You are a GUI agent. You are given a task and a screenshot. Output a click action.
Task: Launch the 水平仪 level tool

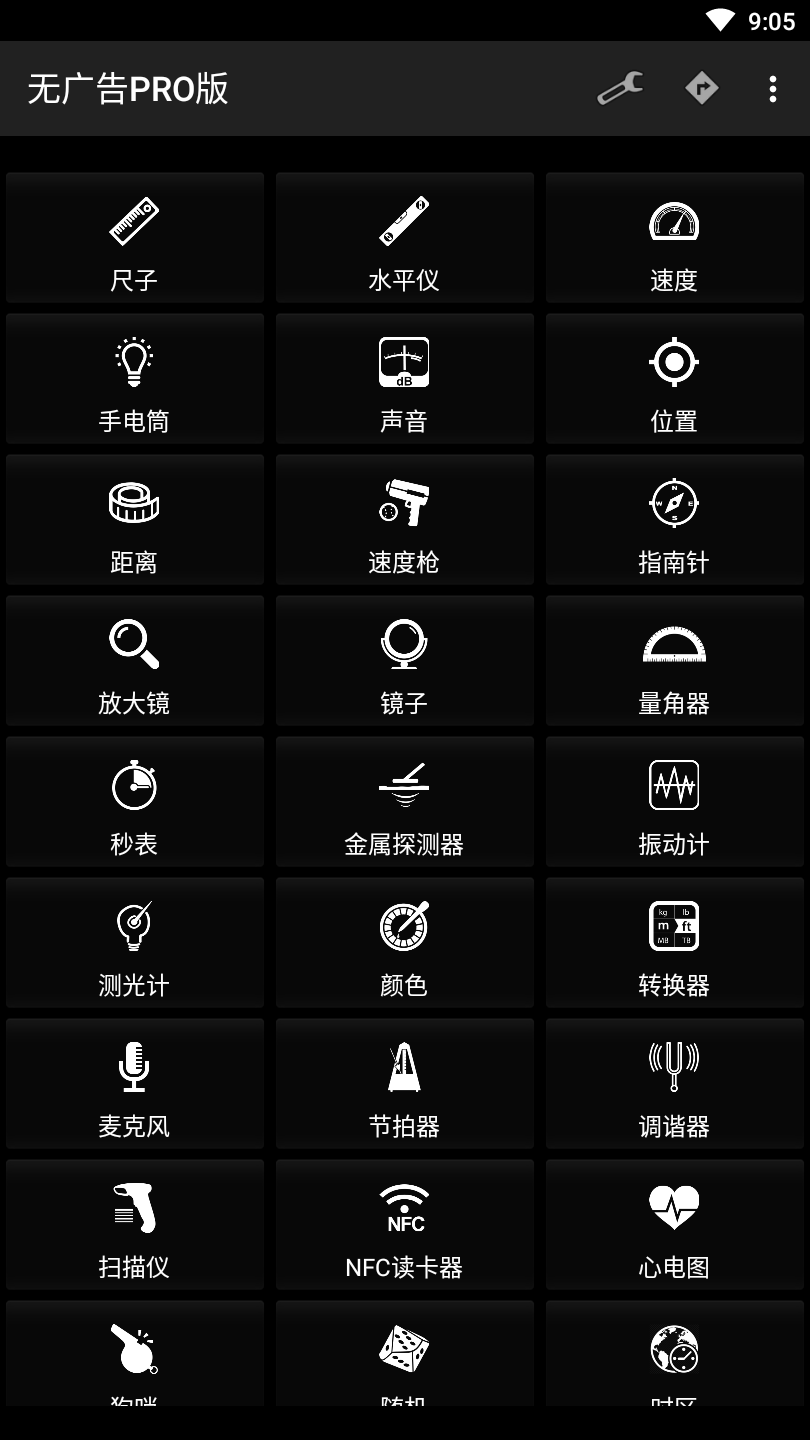pos(404,238)
